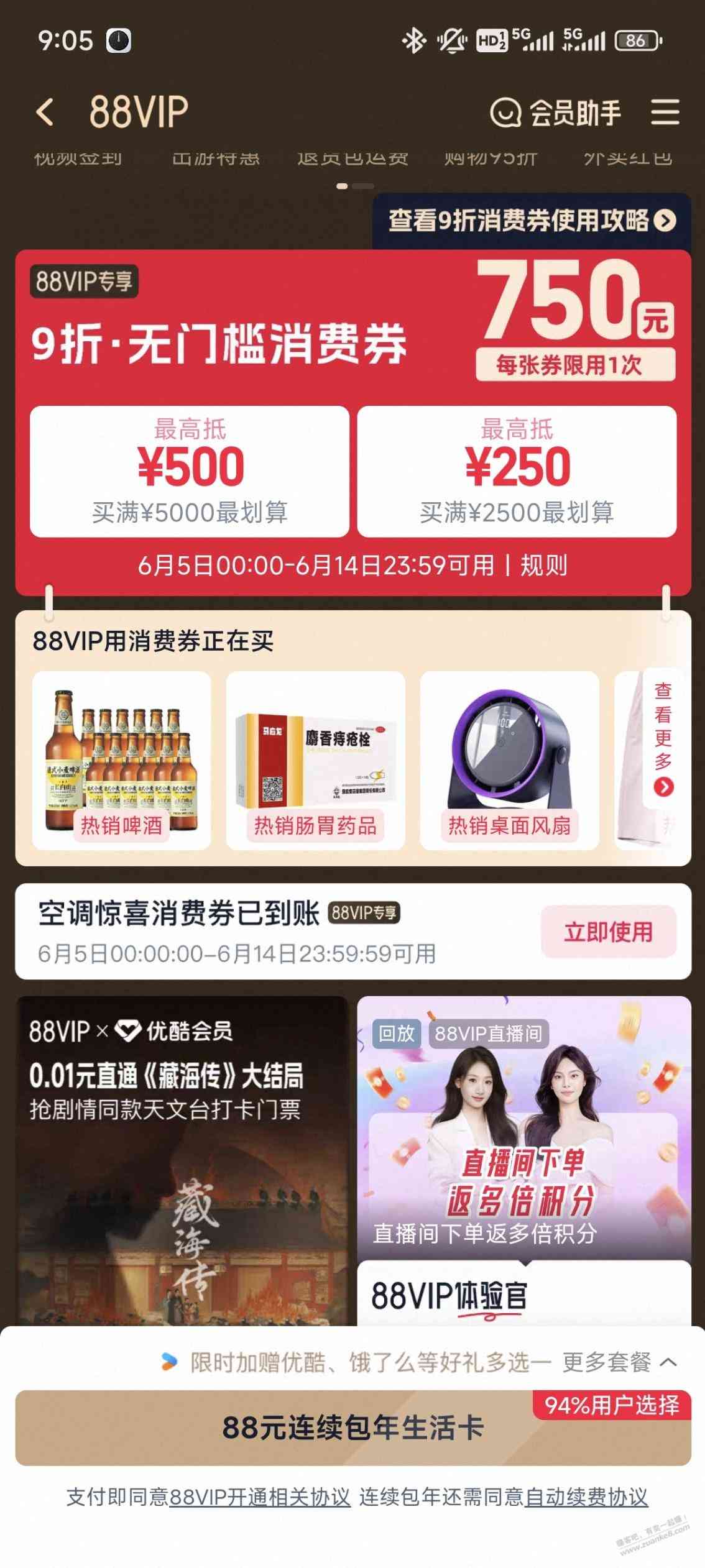Viewport: 705px width, 1568px height.
Task: Read the 88VIP开通相关协议
Action: (x=260, y=1497)
